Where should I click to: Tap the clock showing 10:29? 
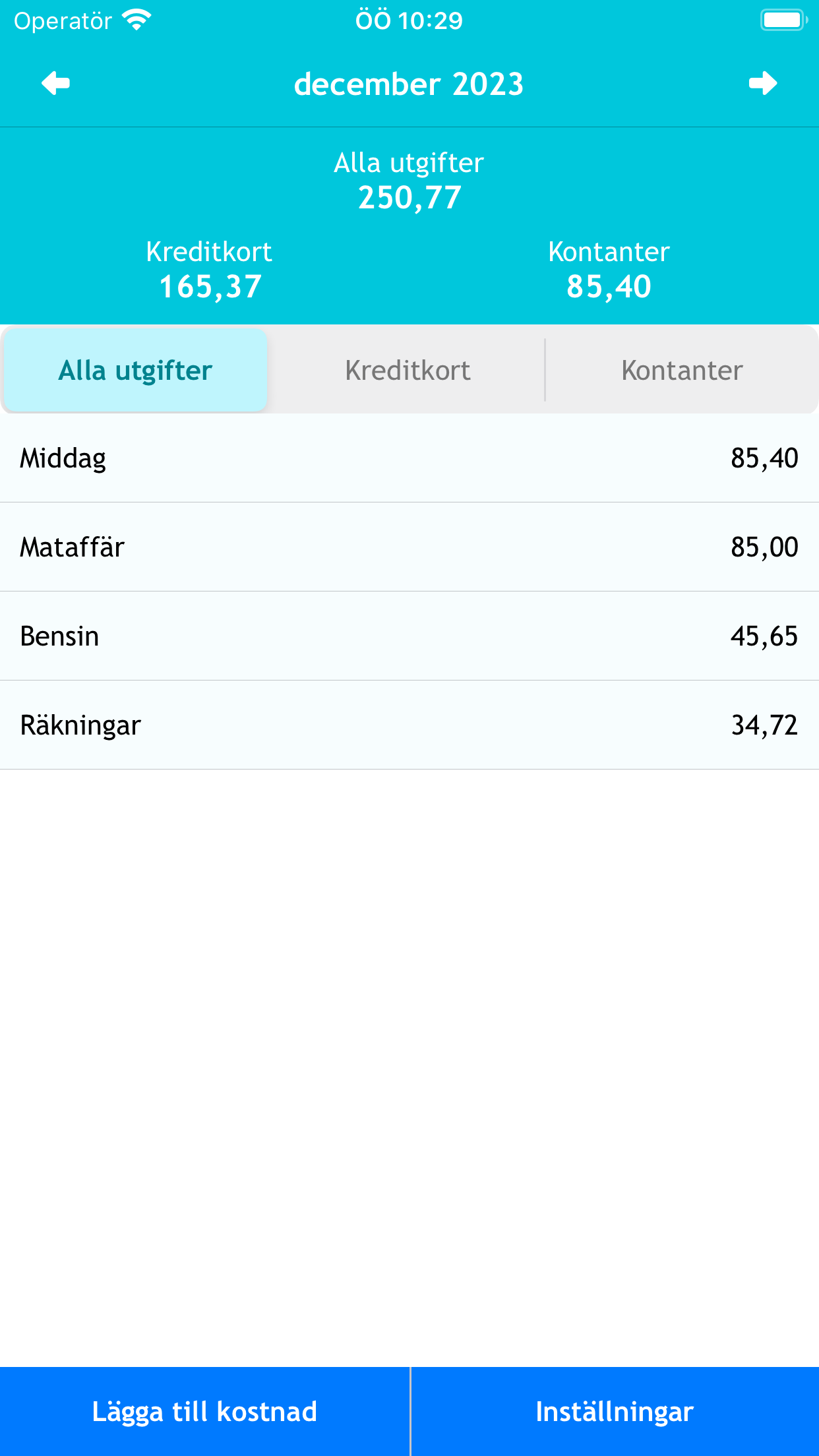tap(409, 20)
